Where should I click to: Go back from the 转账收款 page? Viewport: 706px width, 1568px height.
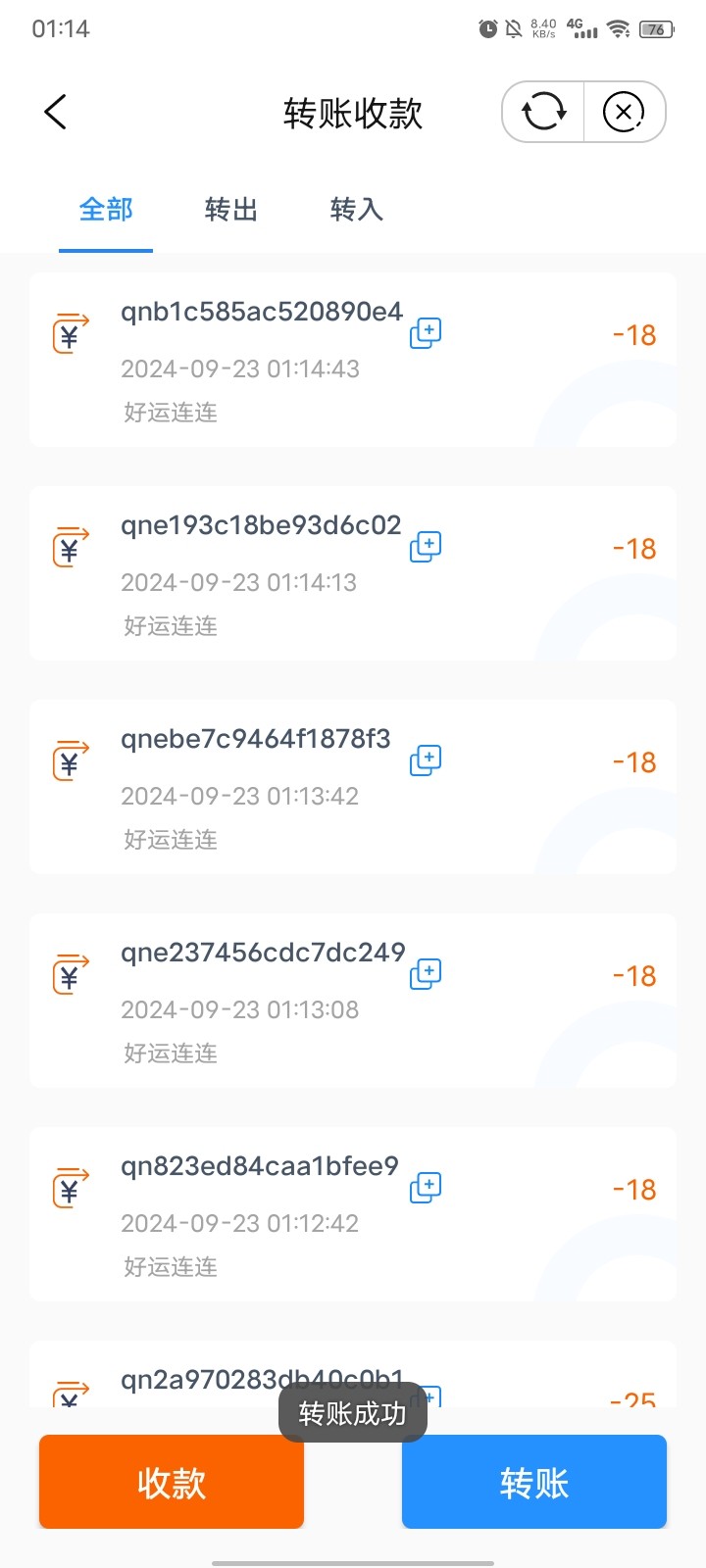[56, 112]
